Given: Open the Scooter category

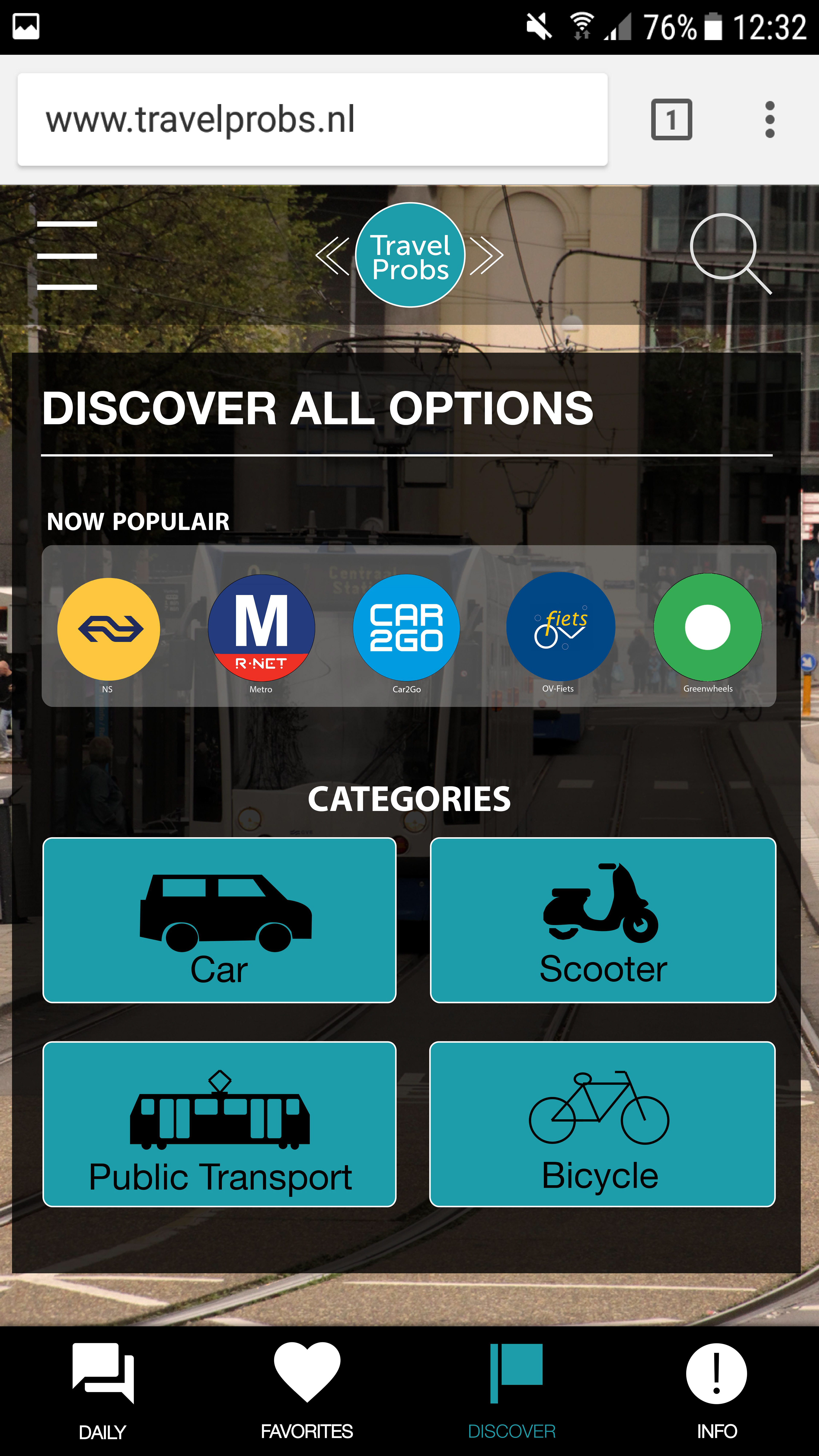Looking at the screenshot, I should (x=603, y=920).
